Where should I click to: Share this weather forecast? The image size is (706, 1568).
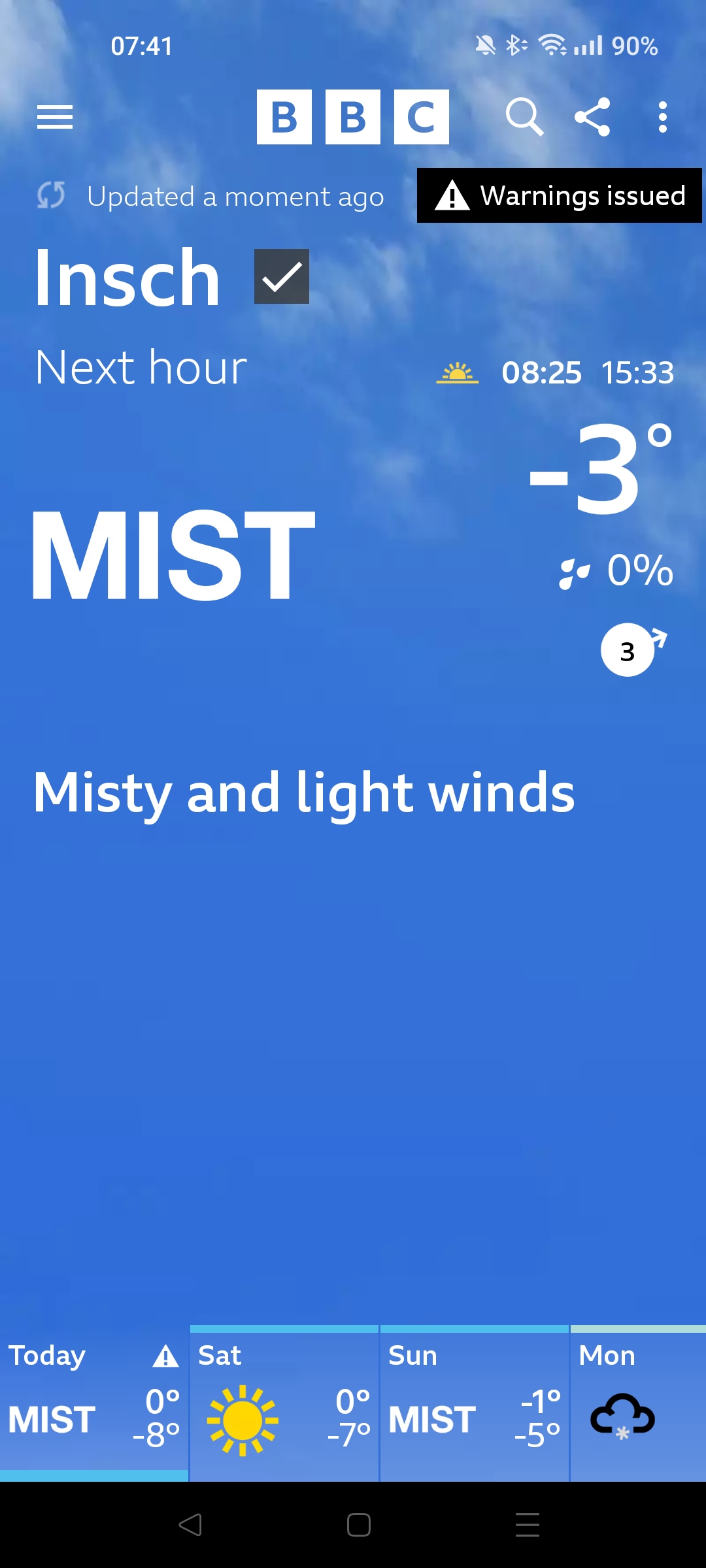pyautogui.click(x=592, y=118)
